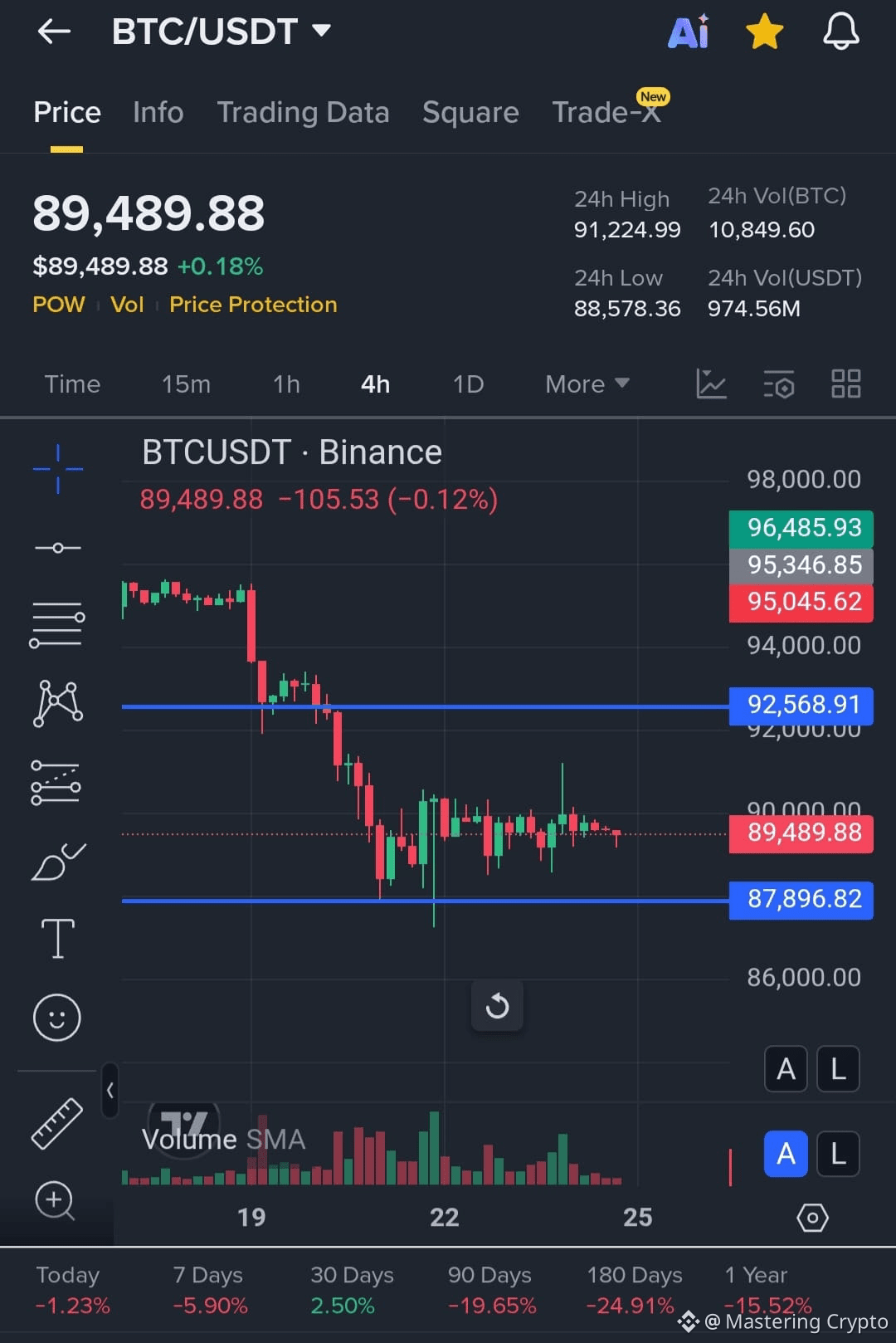Switch to the Trading Data tab
The width and height of the screenshot is (896, 1343).
coord(303,112)
